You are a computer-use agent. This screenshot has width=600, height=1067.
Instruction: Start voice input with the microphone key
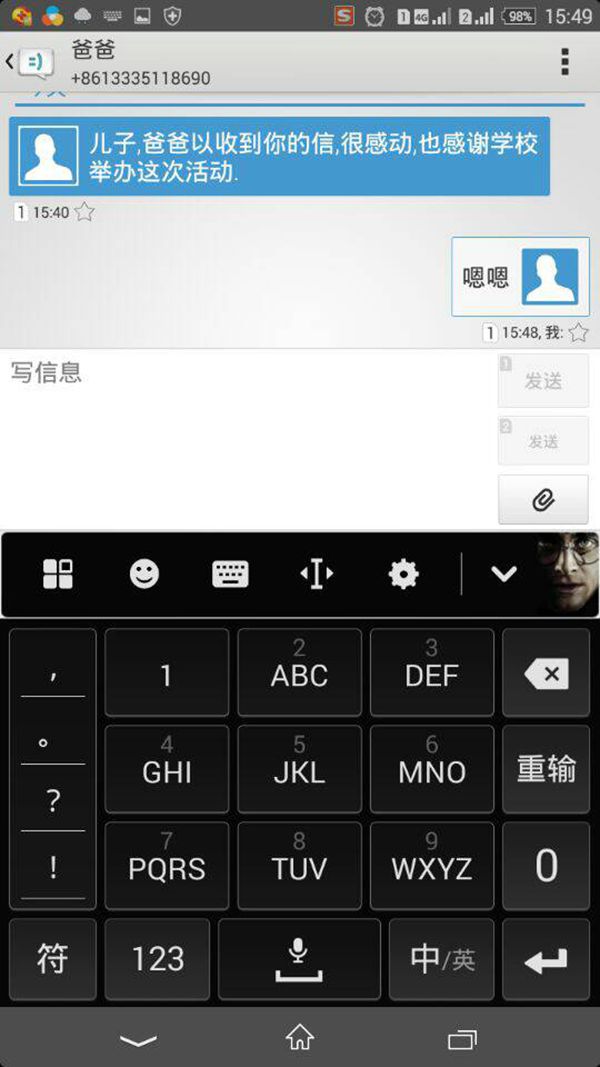pyautogui.click(x=299, y=960)
